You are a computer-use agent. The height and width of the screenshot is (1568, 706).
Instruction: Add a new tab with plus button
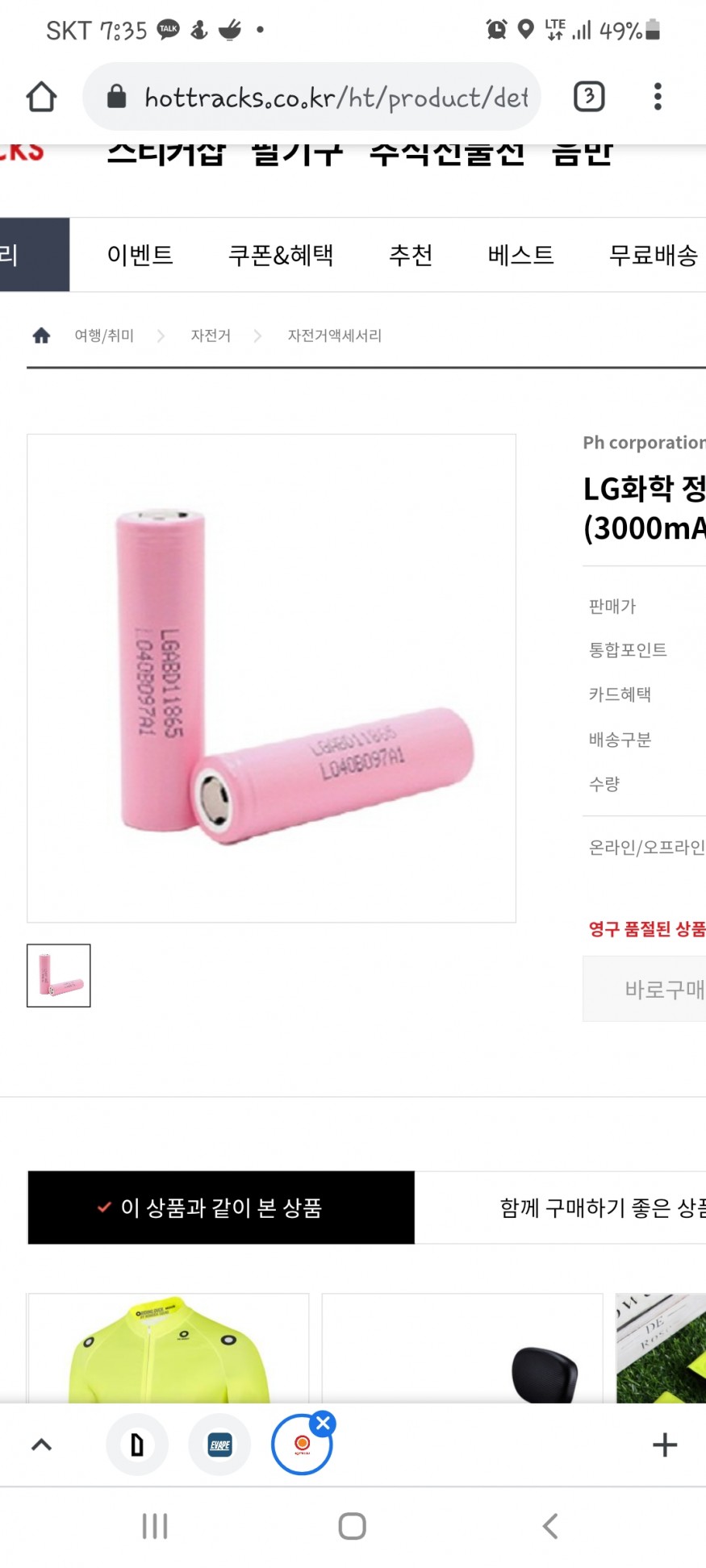pos(664,1445)
